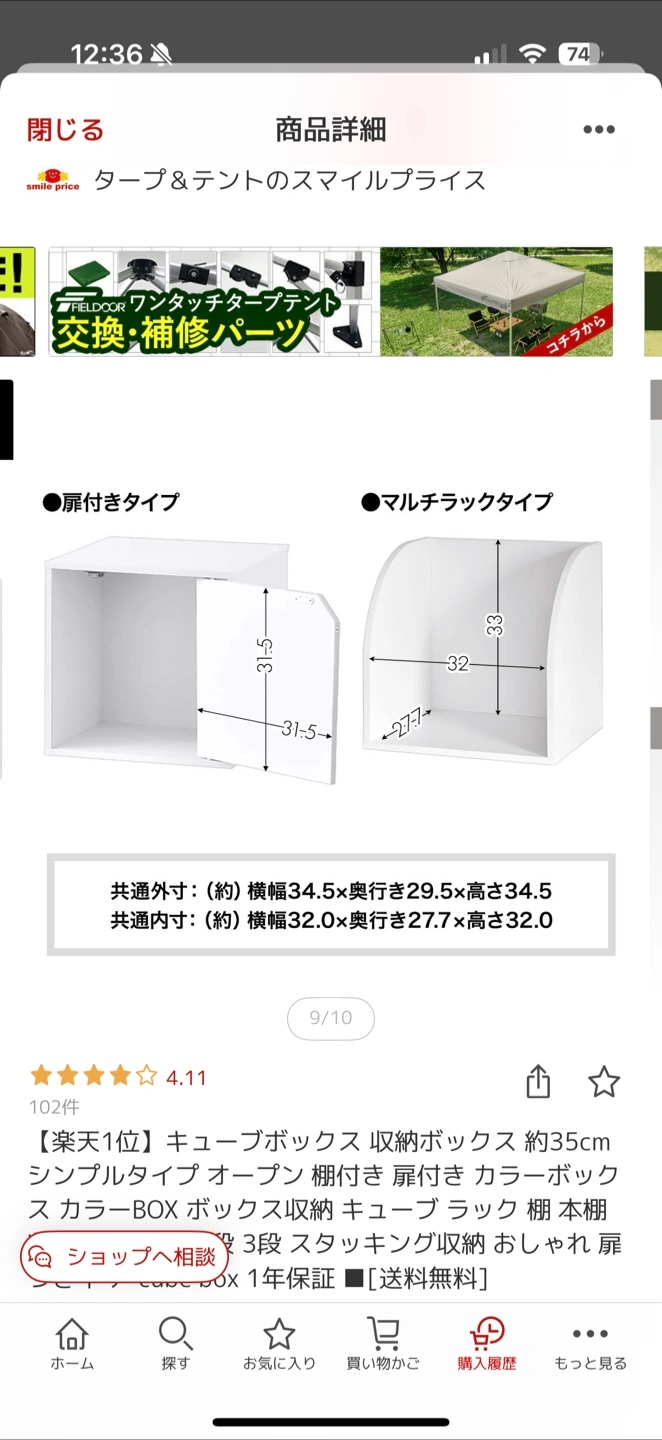Share this product
This screenshot has height=1440, width=662.
pos(538,1081)
